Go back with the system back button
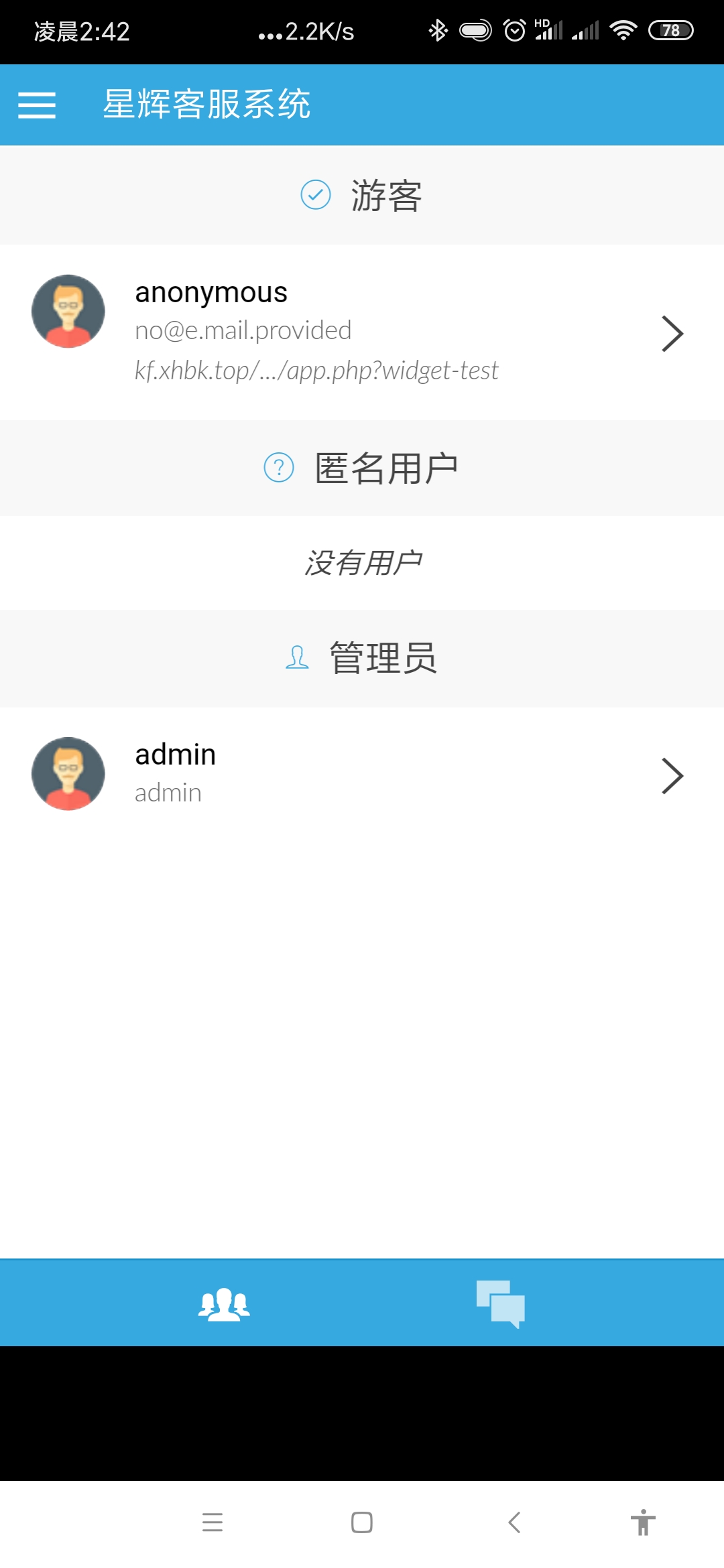This screenshot has height=1568, width=724. click(x=514, y=1522)
